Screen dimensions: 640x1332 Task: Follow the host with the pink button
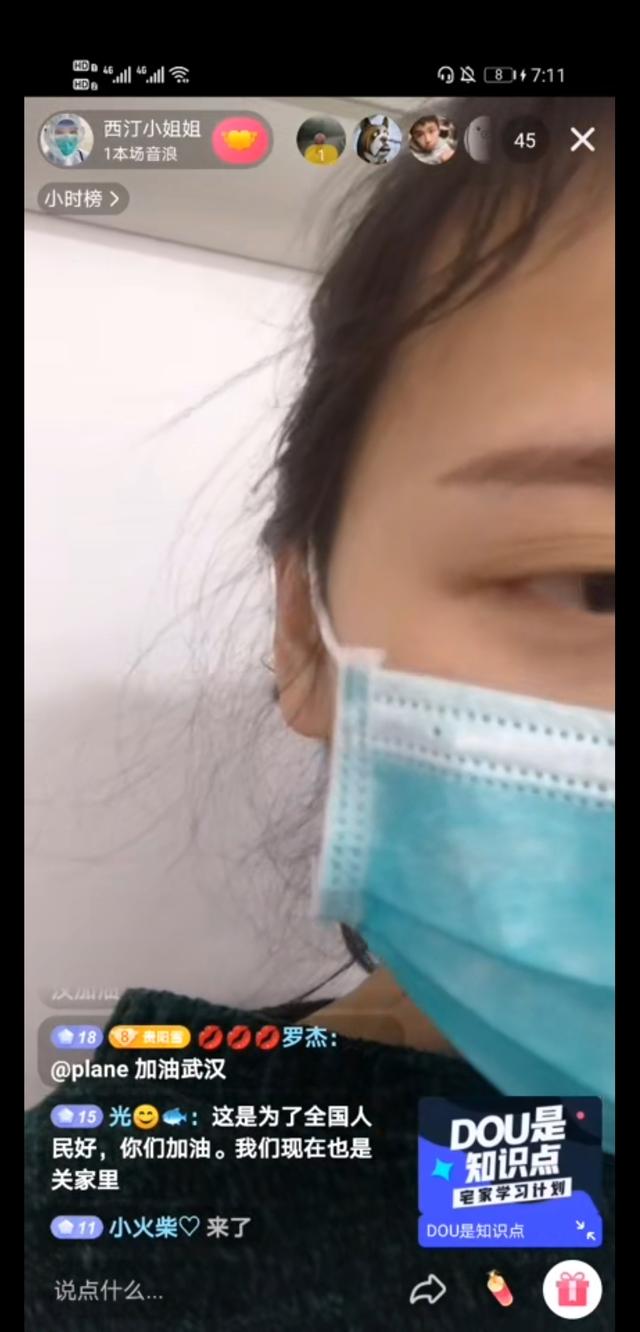[240, 140]
